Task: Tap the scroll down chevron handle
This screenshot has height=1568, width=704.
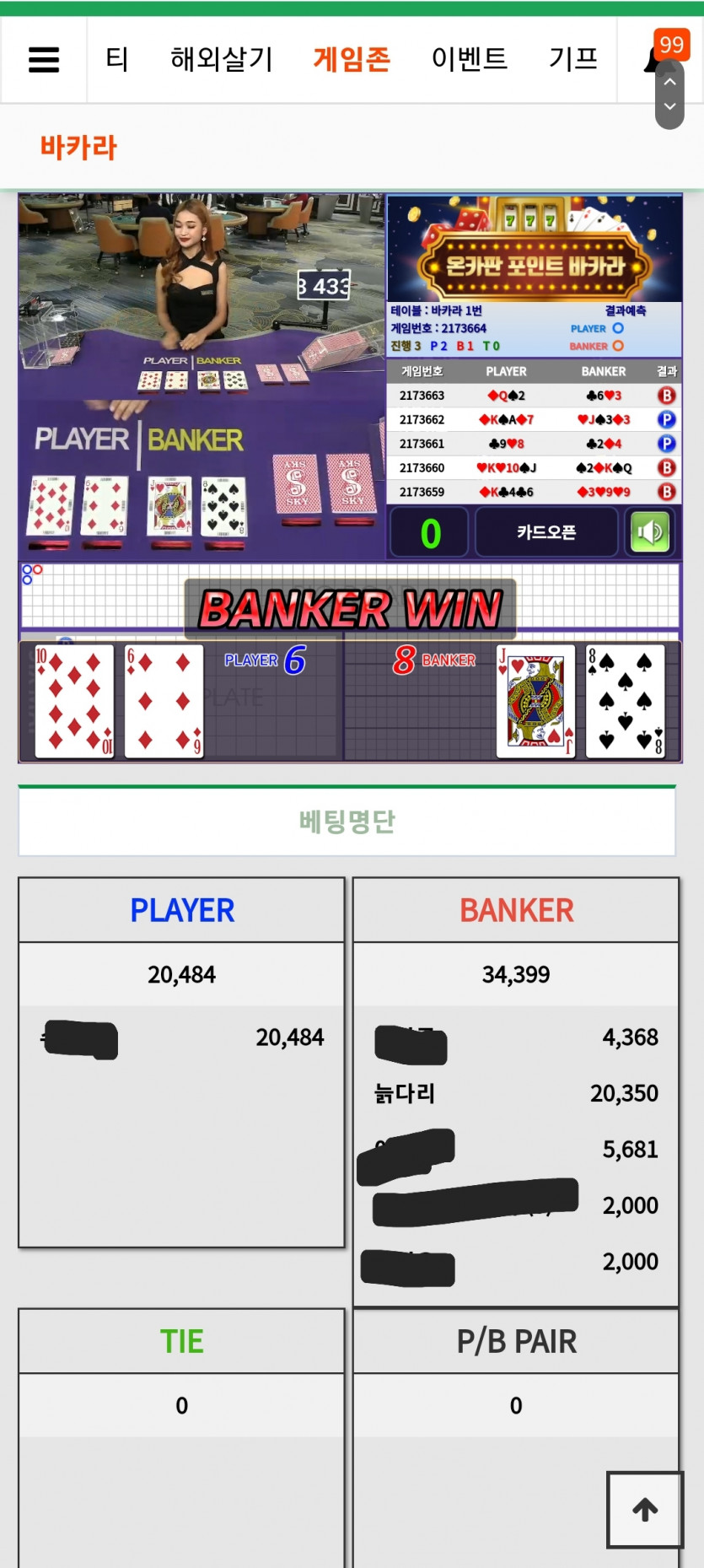Action: coord(670,107)
